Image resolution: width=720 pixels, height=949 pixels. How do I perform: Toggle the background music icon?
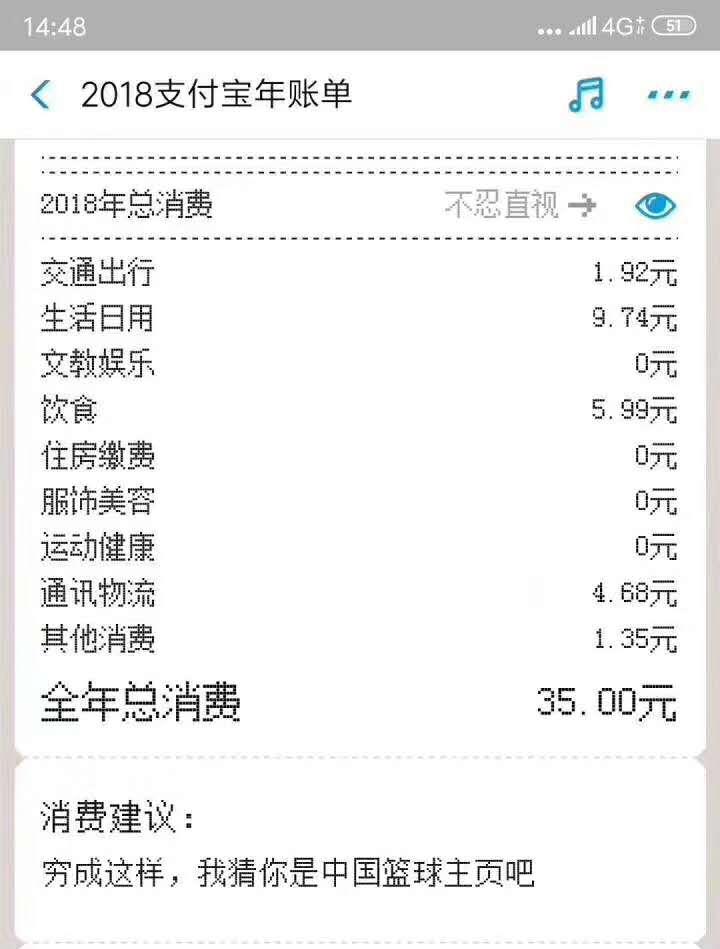click(x=587, y=95)
